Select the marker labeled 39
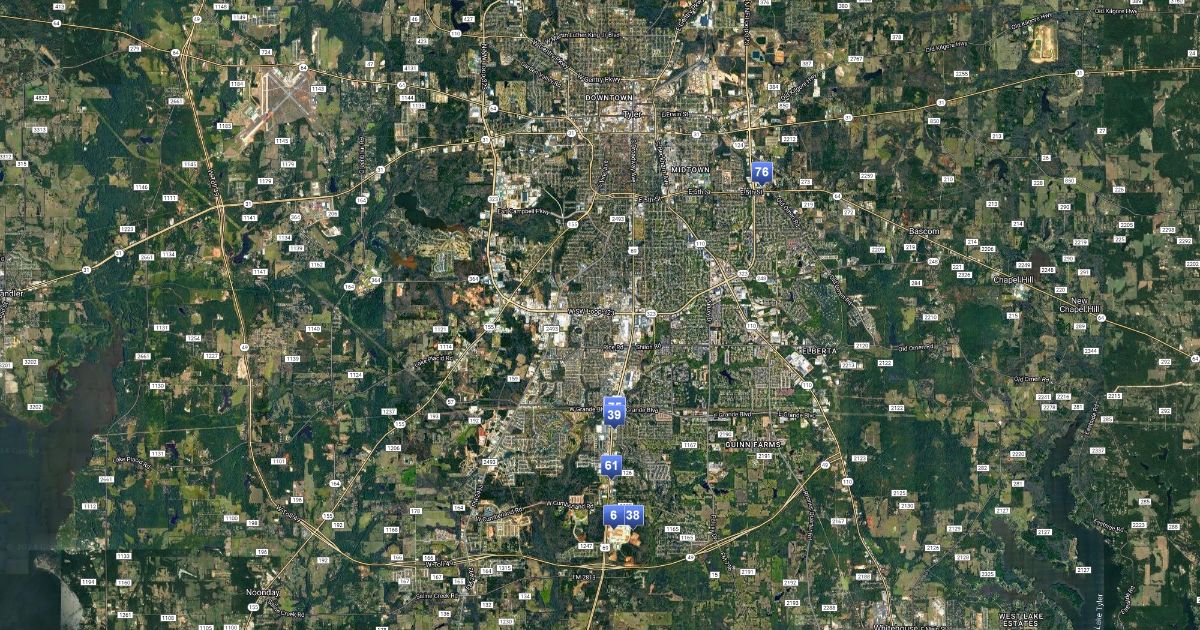Viewport: 1200px width, 630px height. click(614, 413)
